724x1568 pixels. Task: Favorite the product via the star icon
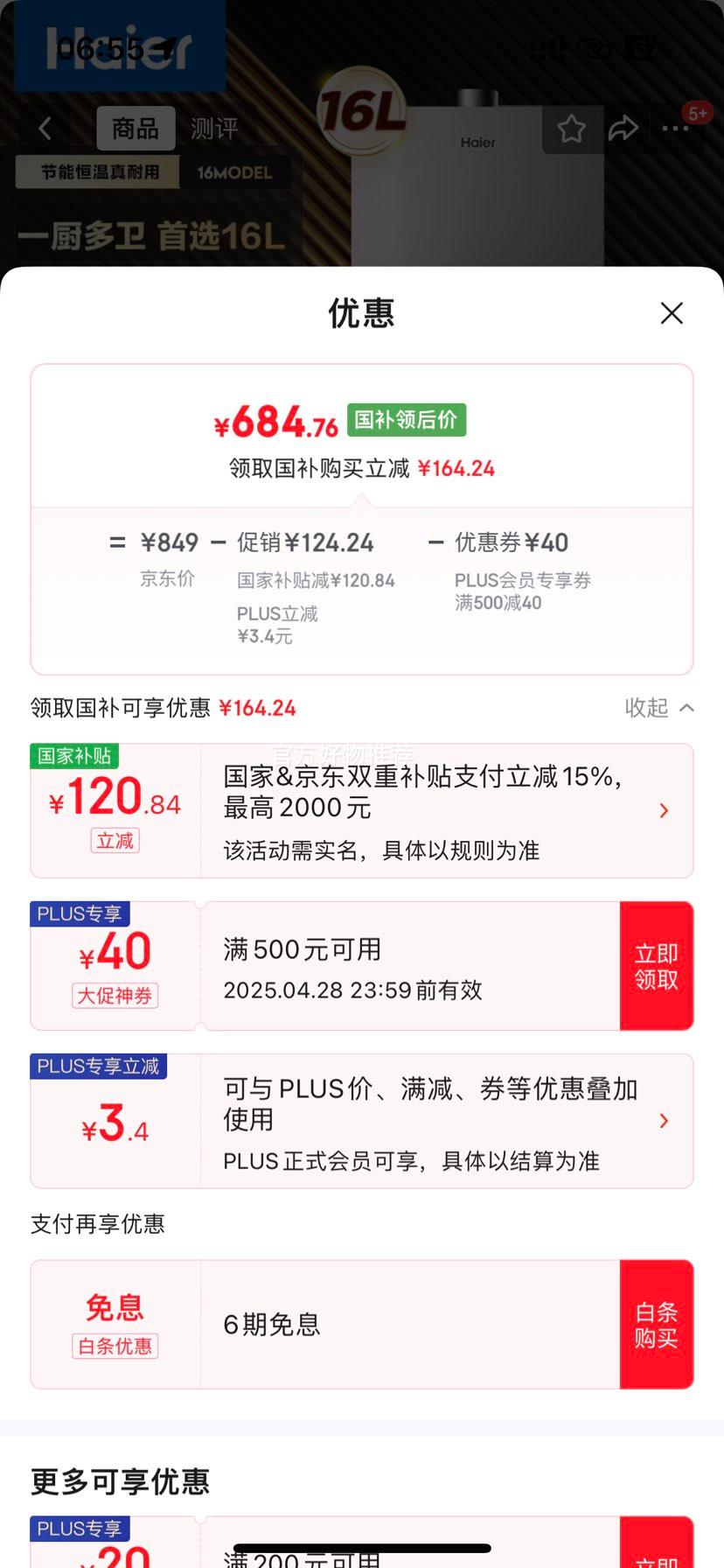(x=571, y=128)
